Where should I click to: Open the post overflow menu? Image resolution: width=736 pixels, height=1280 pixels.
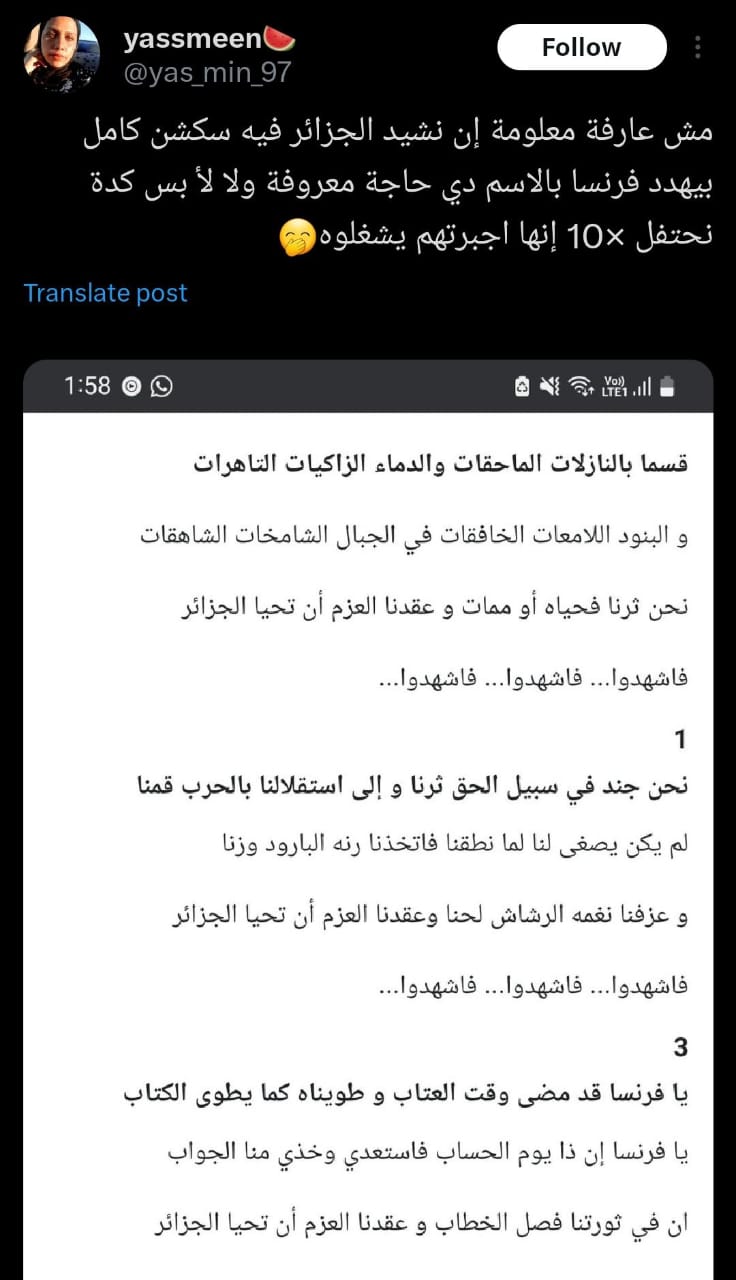coord(698,47)
